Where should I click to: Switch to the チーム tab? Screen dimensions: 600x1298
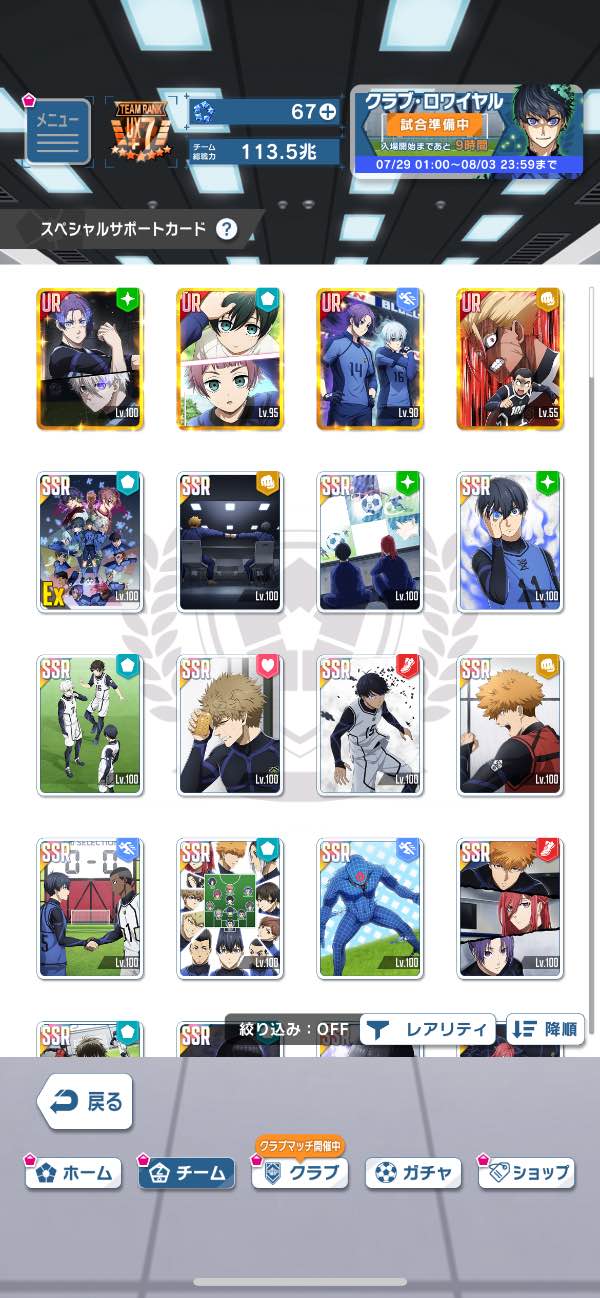pos(187,1172)
